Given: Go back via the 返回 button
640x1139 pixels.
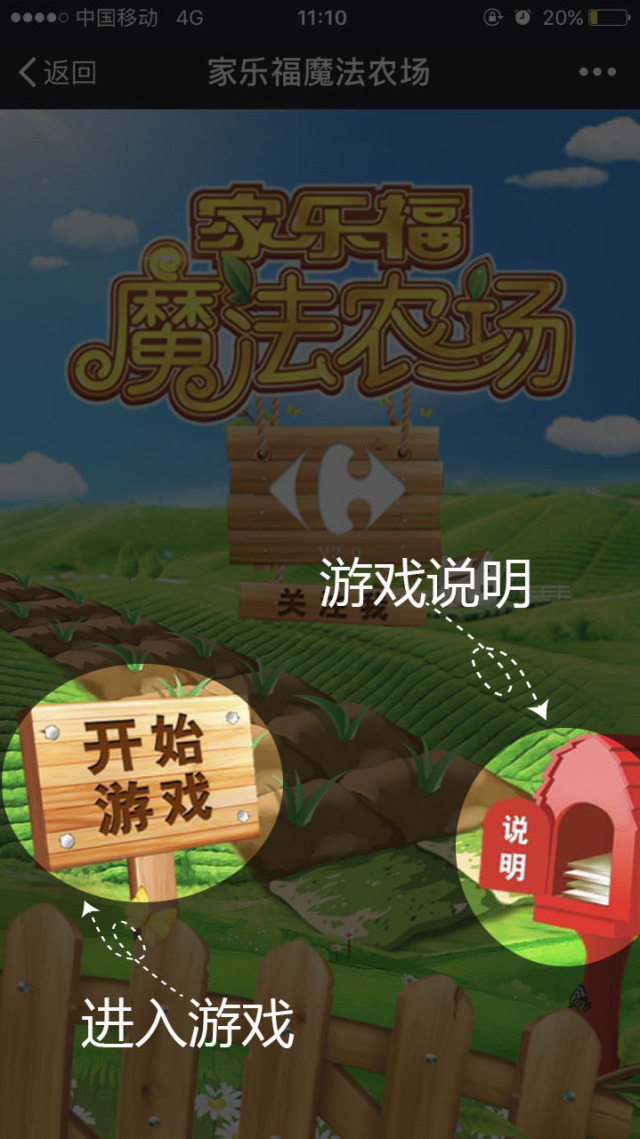Looking at the screenshot, I should 58,72.
